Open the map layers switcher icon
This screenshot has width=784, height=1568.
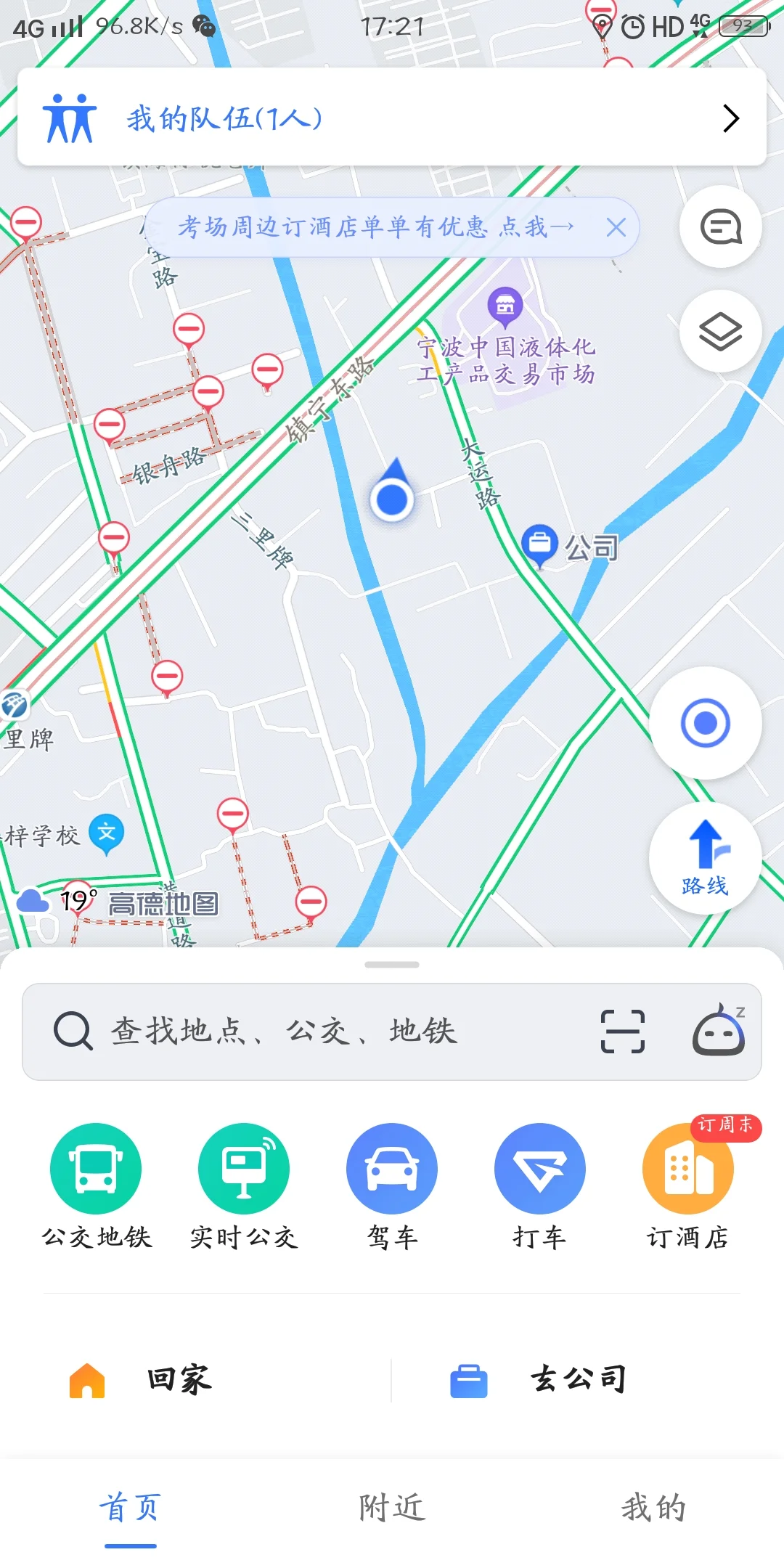(719, 332)
